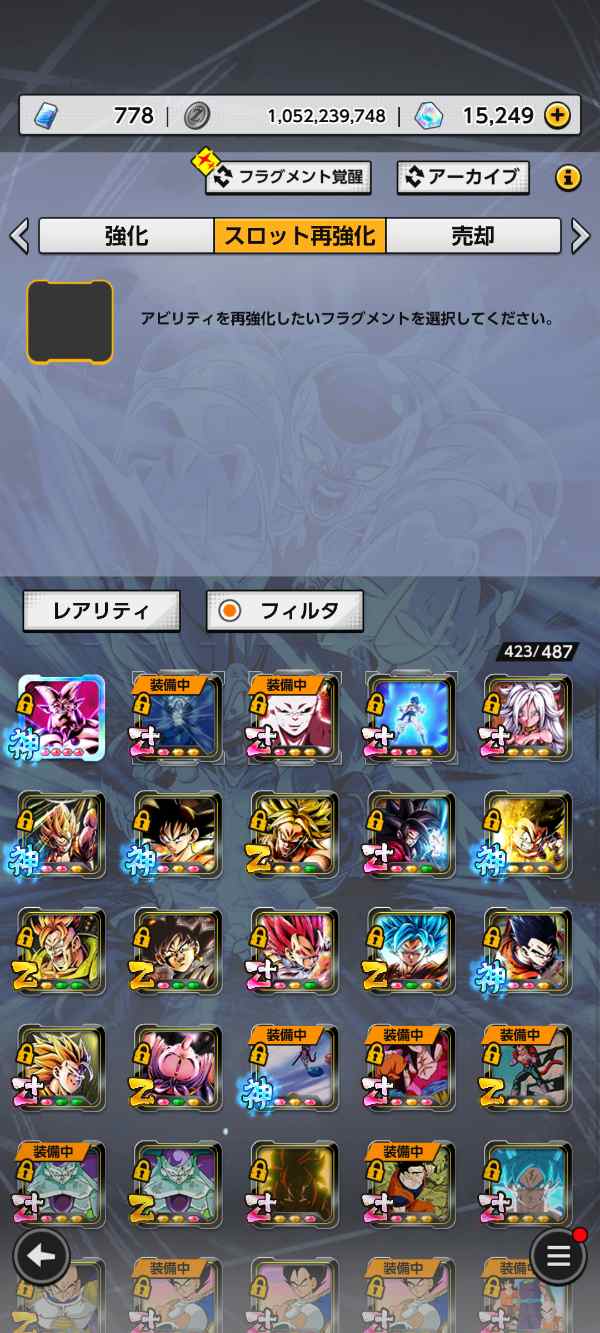Open the アーカイブ button

[463, 177]
